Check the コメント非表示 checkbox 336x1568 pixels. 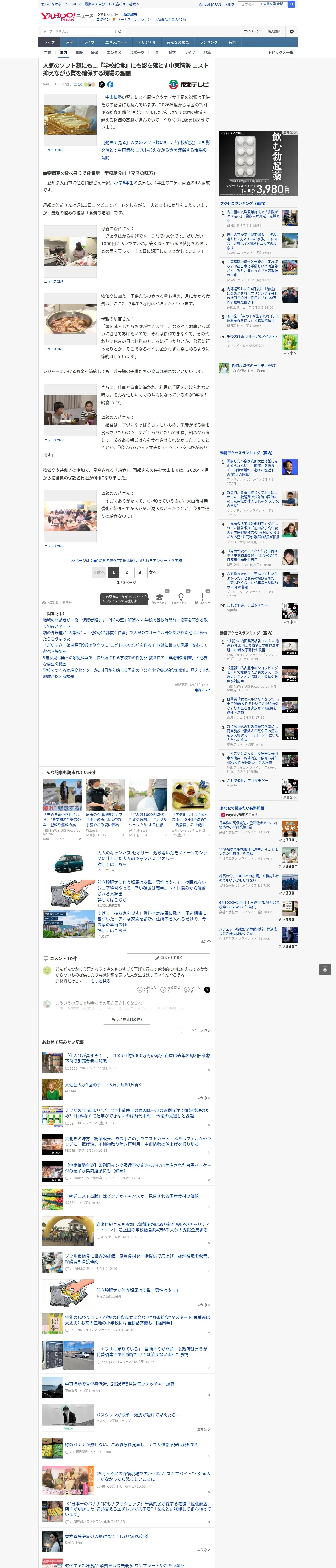[x=183, y=1030]
